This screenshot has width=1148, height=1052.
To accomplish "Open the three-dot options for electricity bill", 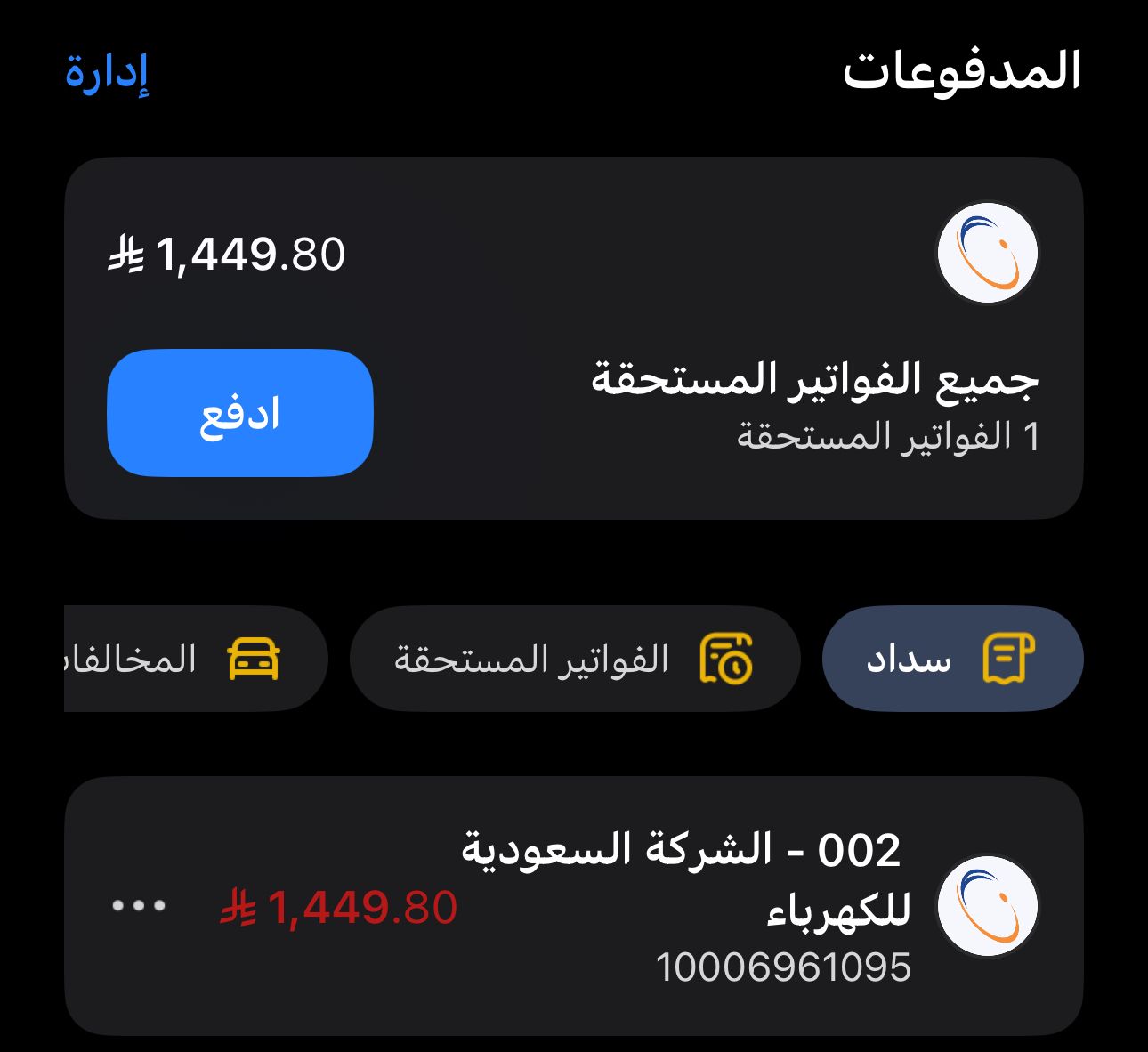I will (x=138, y=906).
